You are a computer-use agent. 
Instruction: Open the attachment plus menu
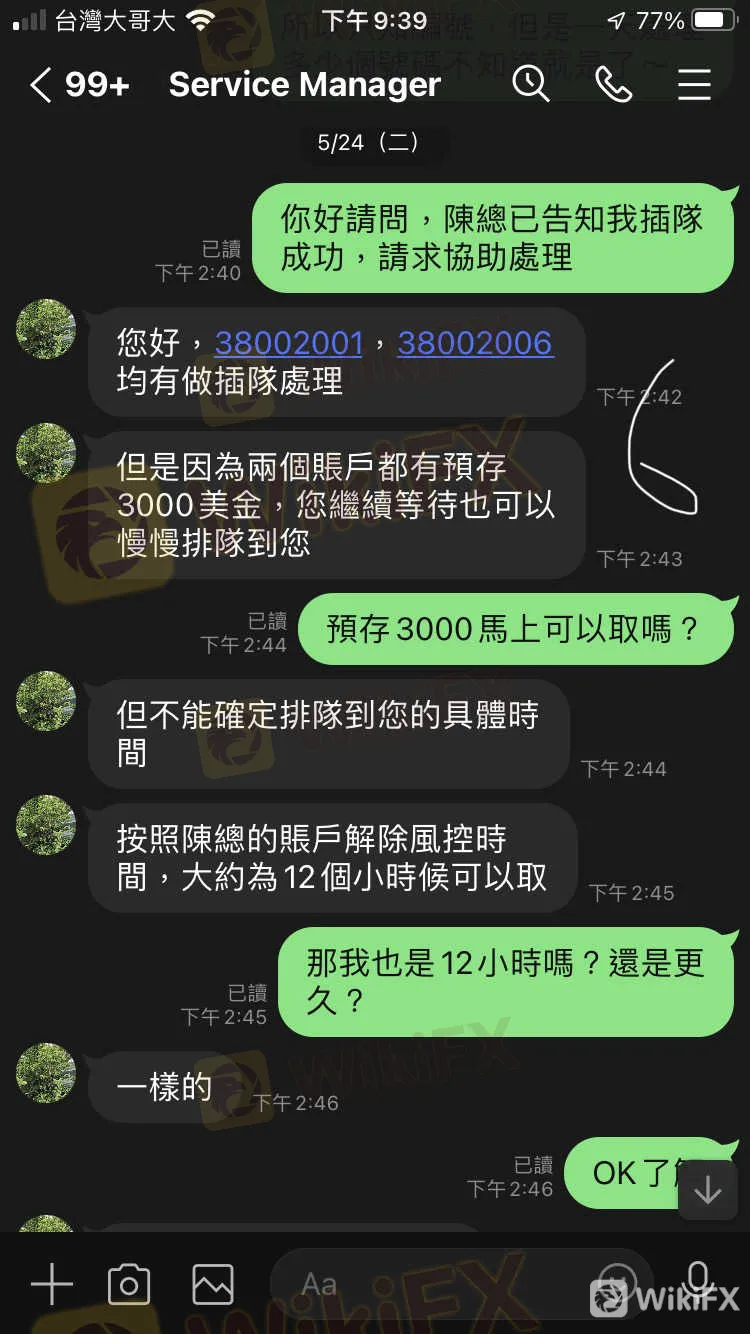(50, 1283)
